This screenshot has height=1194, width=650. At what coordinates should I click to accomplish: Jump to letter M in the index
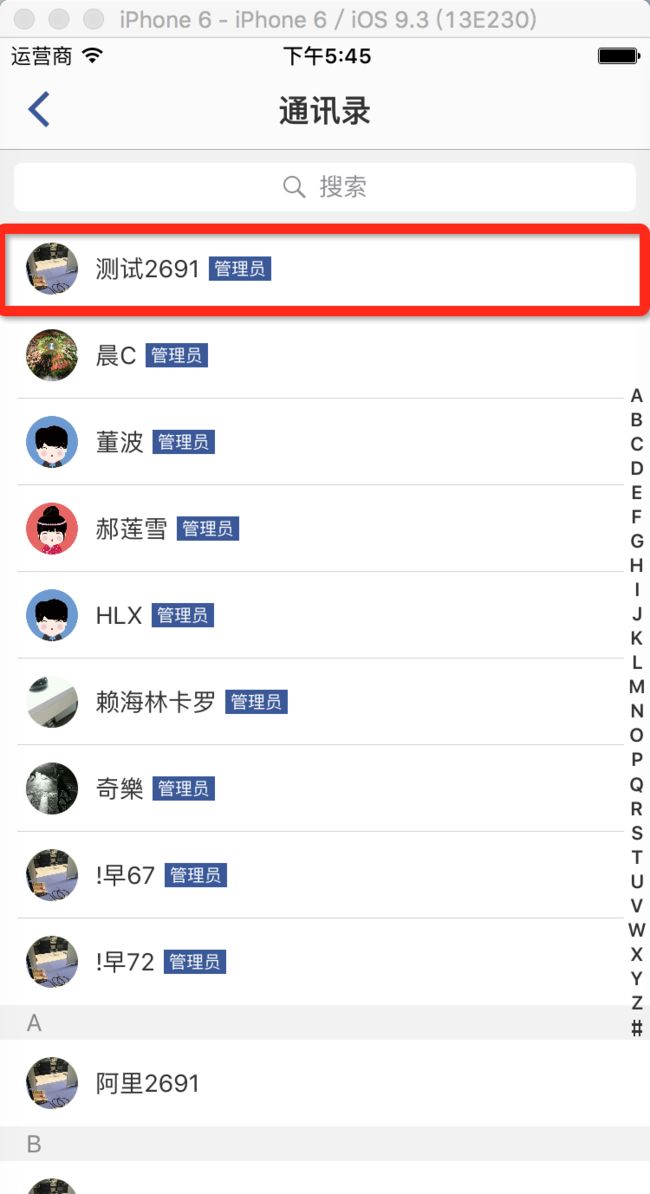(x=636, y=687)
